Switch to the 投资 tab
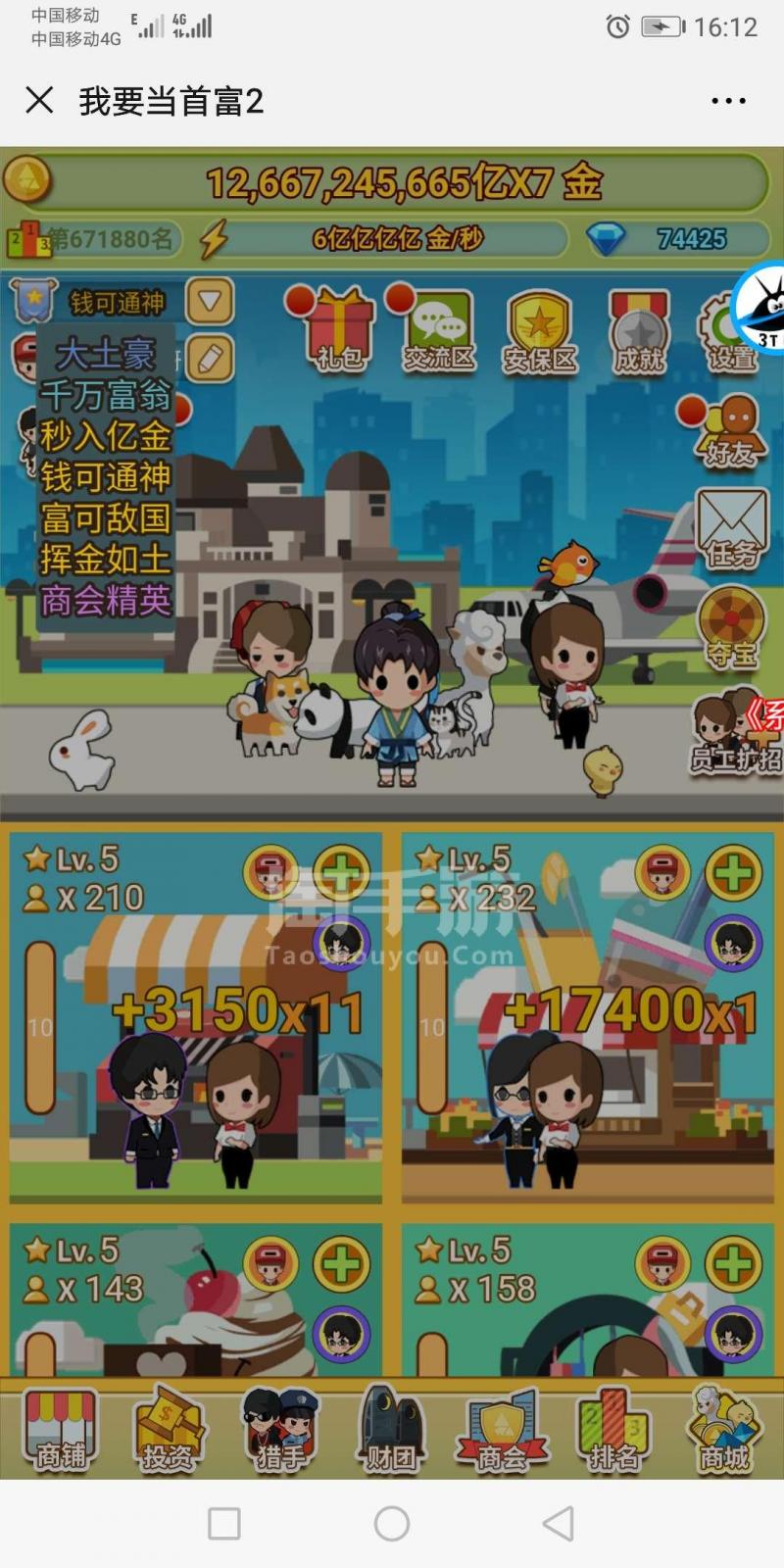The image size is (784, 1568). coord(169,1429)
